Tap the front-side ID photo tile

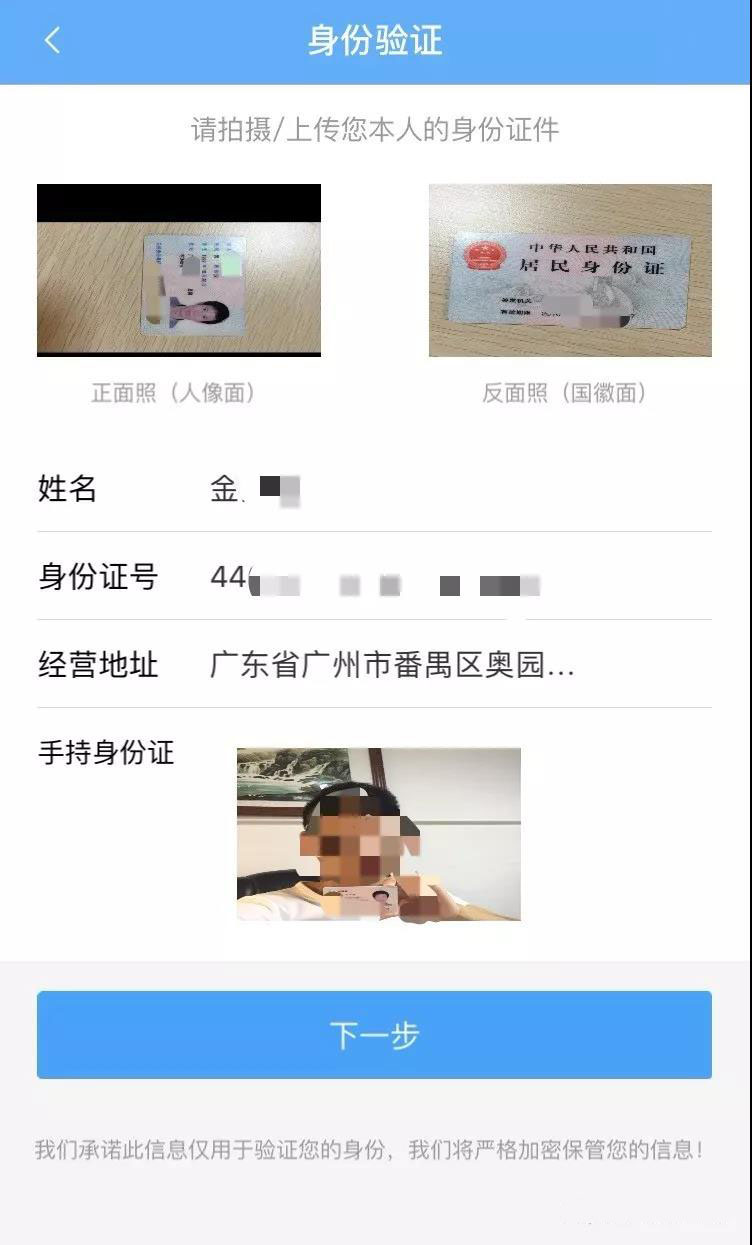179,270
